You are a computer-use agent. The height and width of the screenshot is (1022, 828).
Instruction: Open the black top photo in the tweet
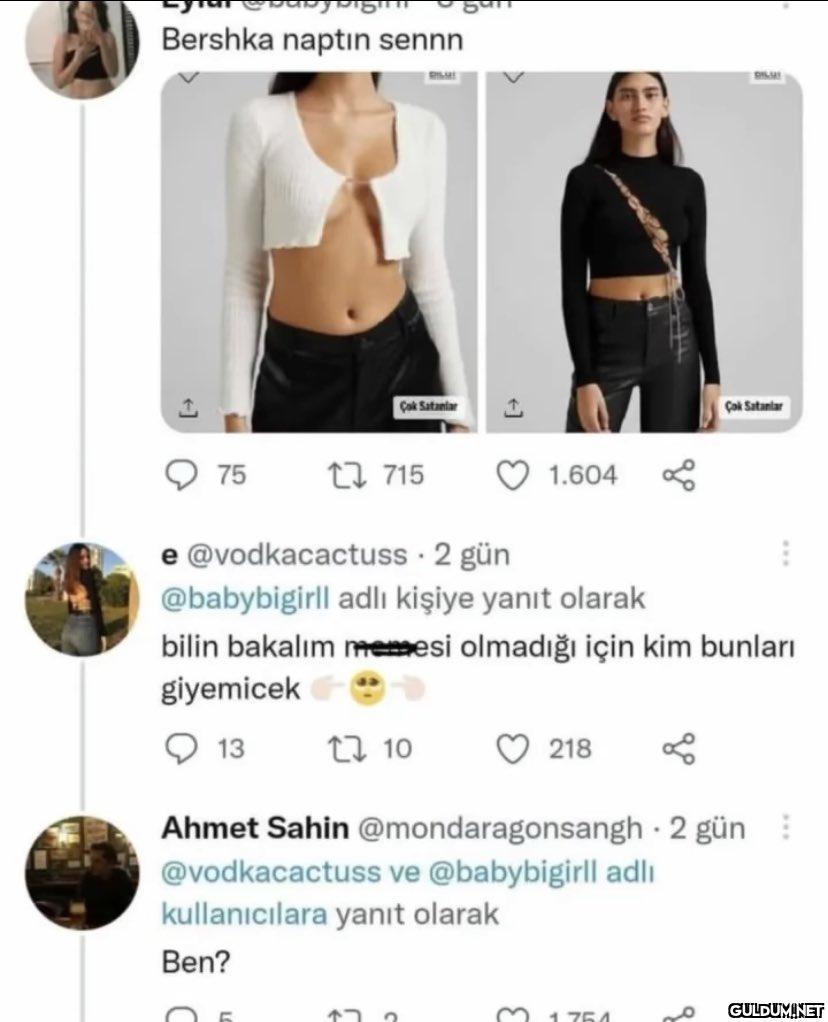644,250
